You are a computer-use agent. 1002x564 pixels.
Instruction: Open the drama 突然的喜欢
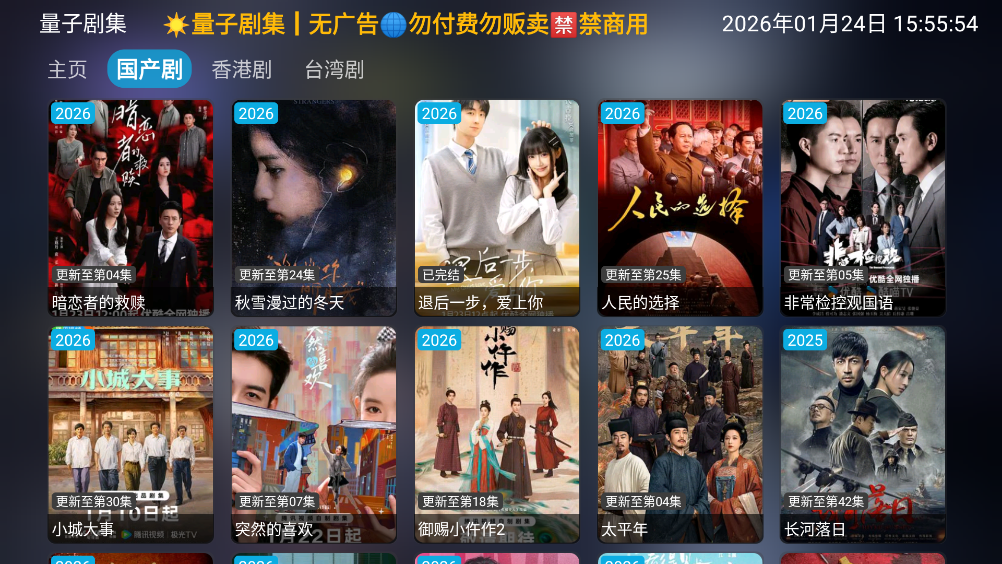tap(314, 434)
